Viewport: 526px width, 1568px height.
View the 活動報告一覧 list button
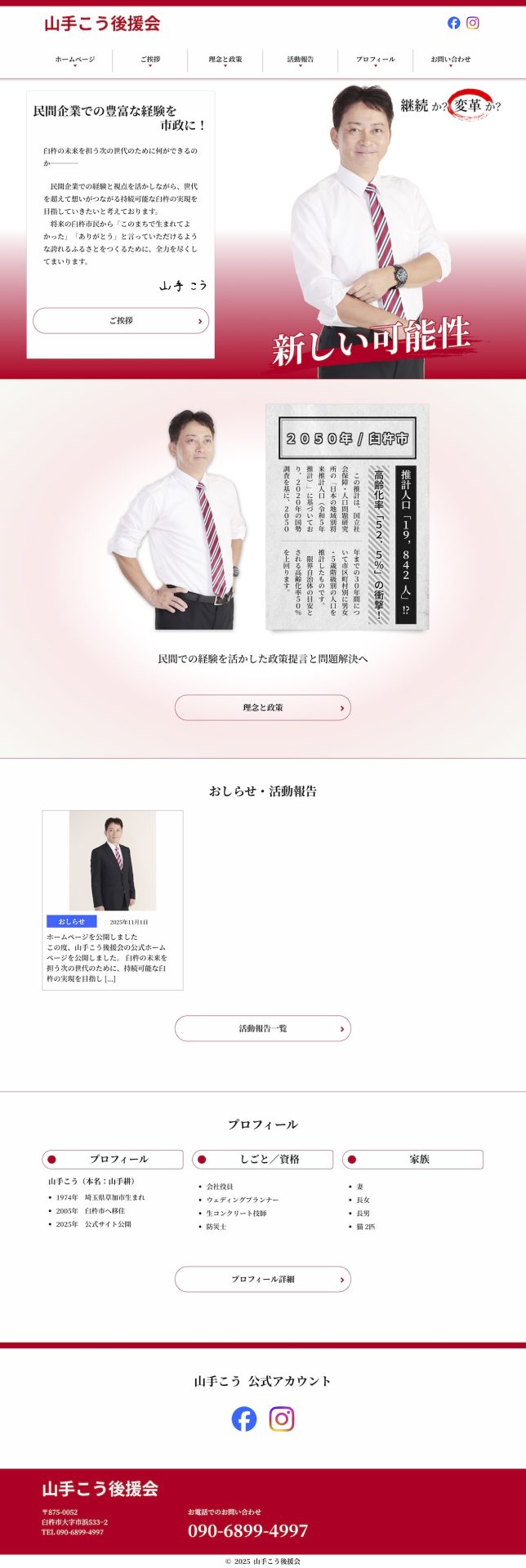[263, 1029]
